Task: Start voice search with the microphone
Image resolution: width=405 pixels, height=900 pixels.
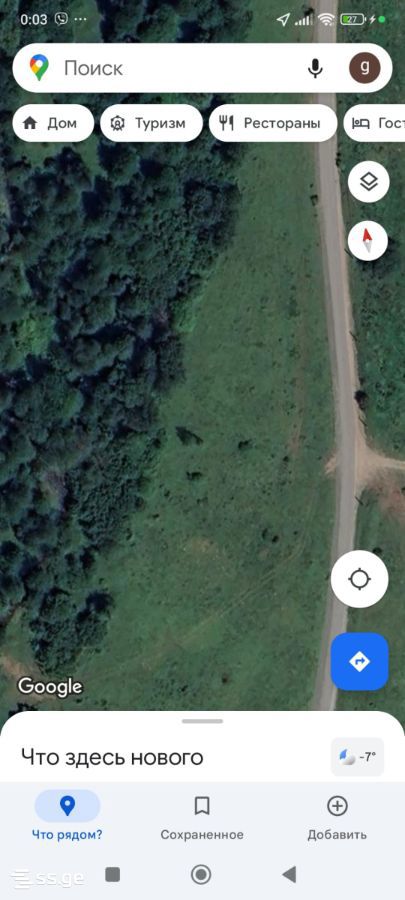Action: click(315, 68)
